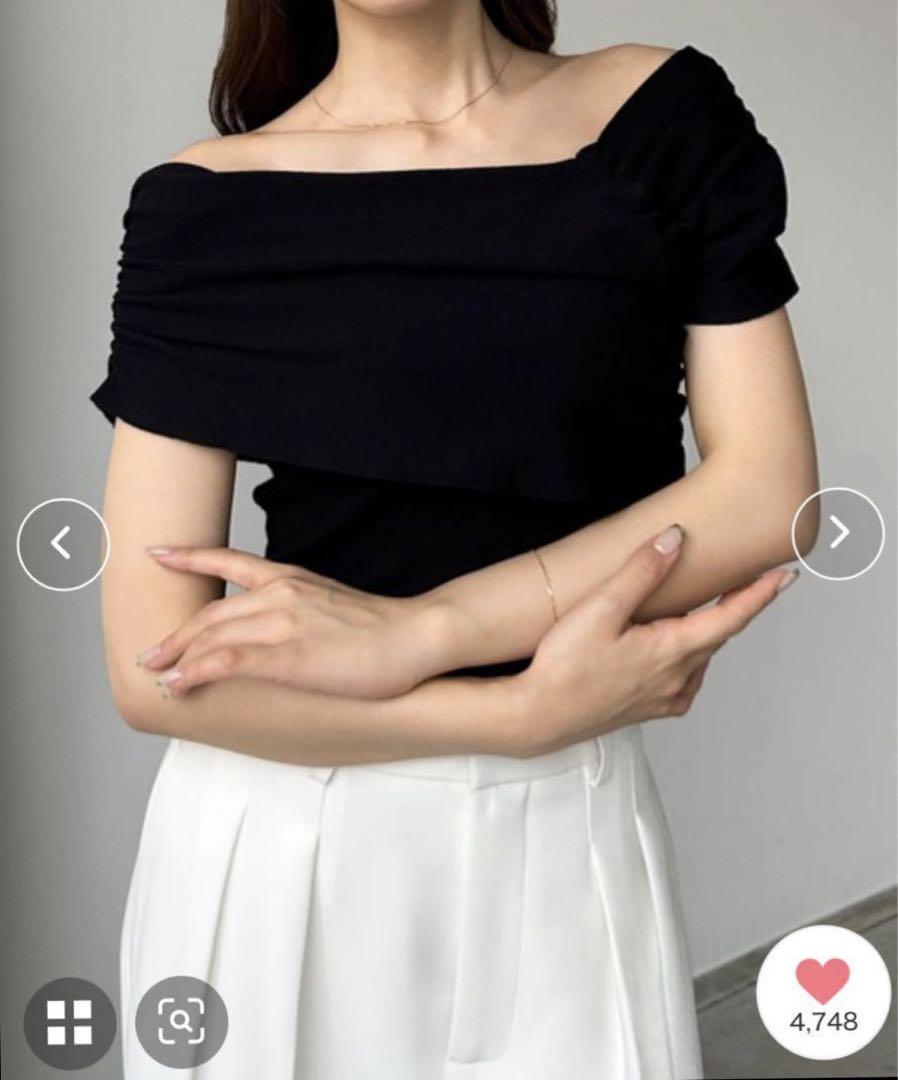Show the previous product photo
This screenshot has height=1080, width=898.
click(x=63, y=544)
